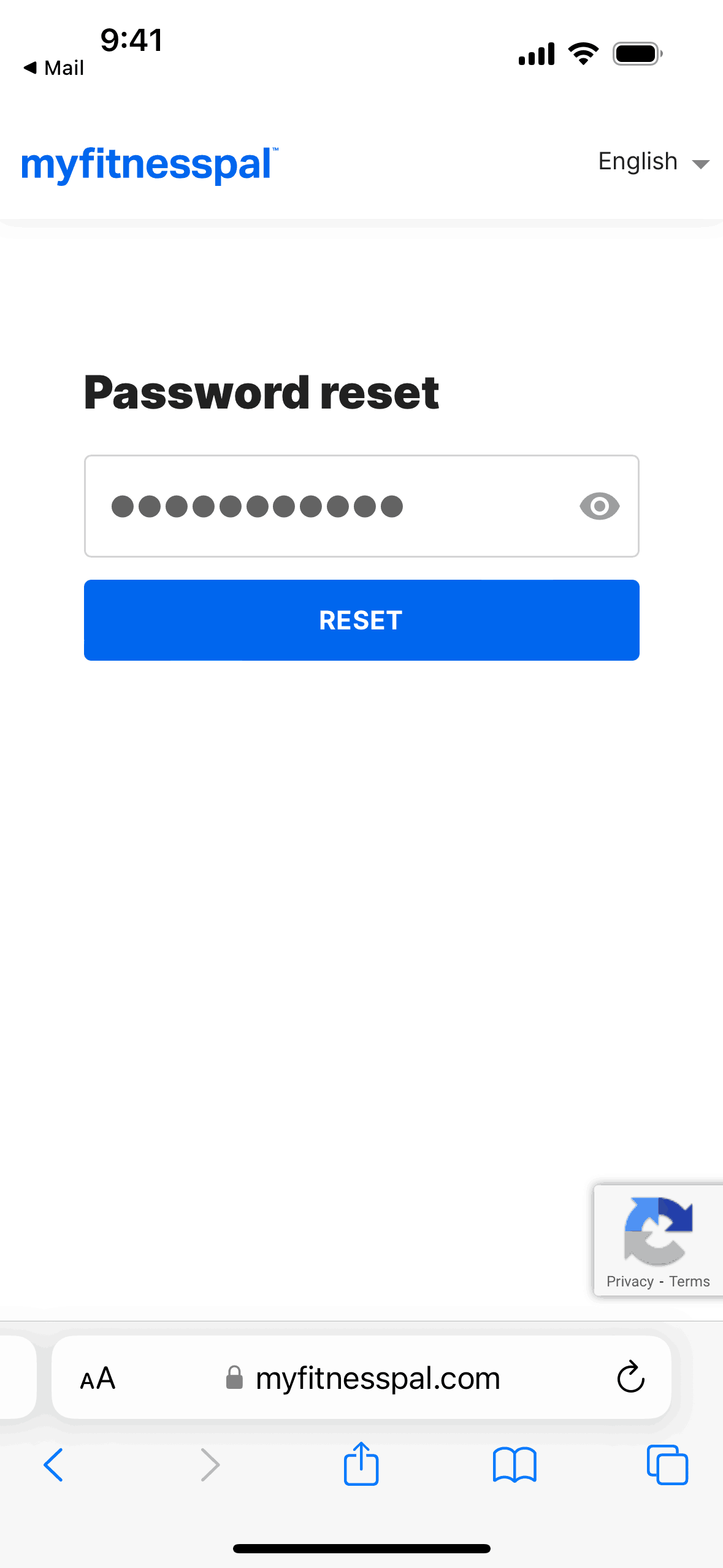This screenshot has width=723, height=1568.
Task: Show all open Safari tabs
Action: [667, 1465]
